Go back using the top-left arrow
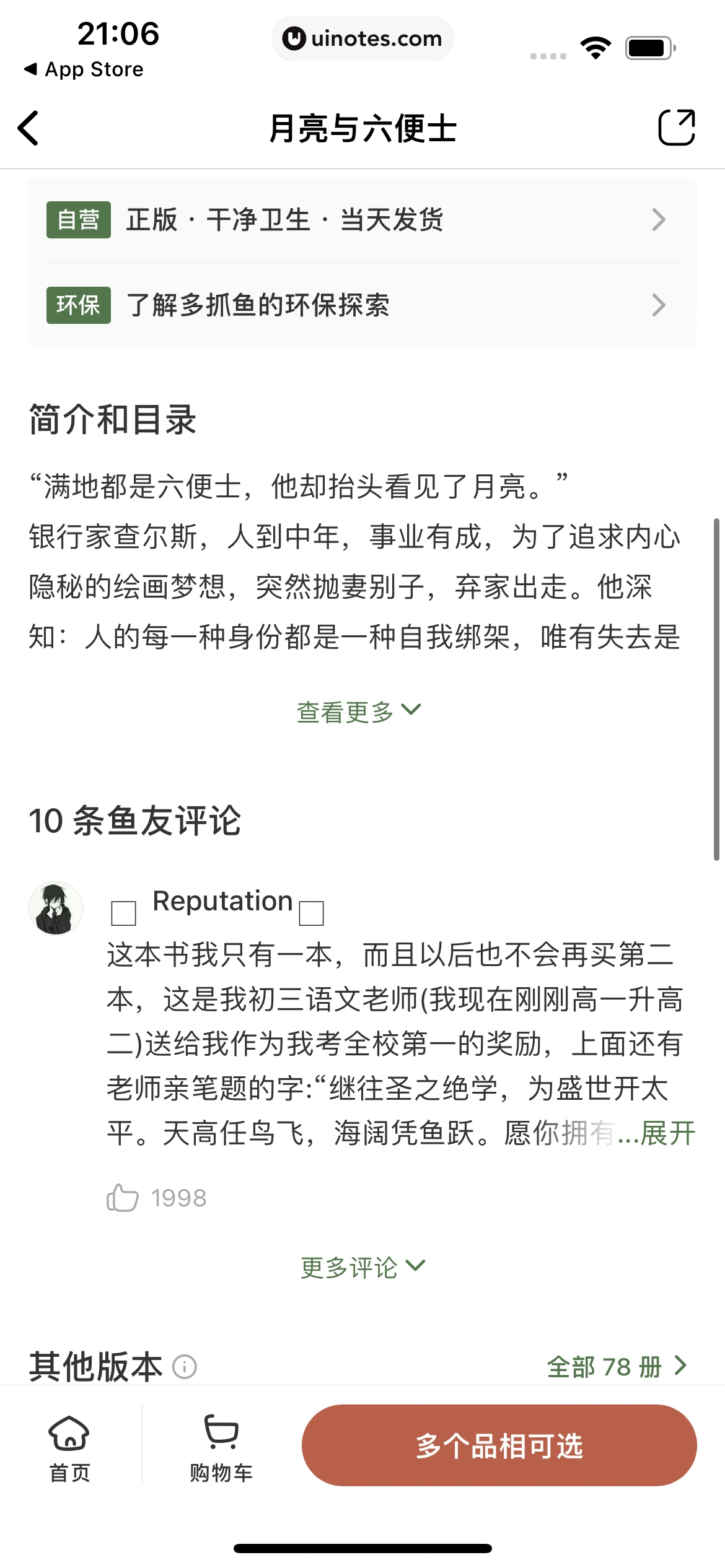The width and height of the screenshot is (725, 1568). 29,128
